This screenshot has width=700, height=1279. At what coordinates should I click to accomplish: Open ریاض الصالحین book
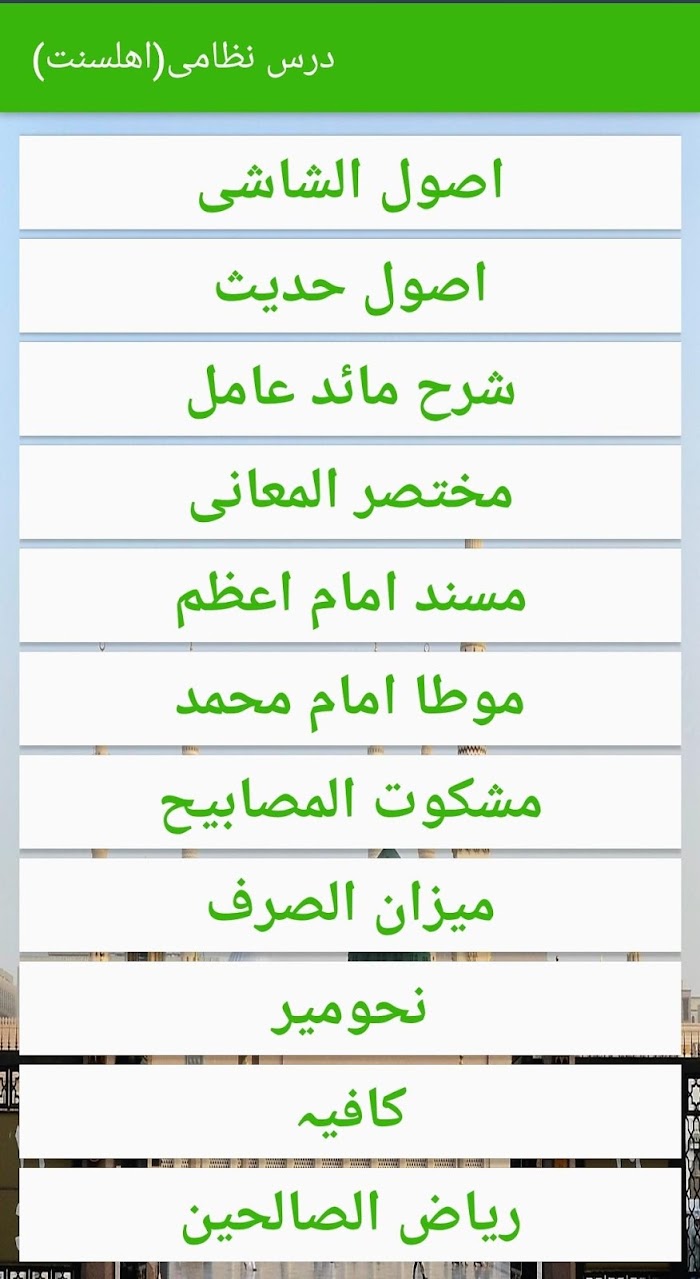[x=350, y=1215]
